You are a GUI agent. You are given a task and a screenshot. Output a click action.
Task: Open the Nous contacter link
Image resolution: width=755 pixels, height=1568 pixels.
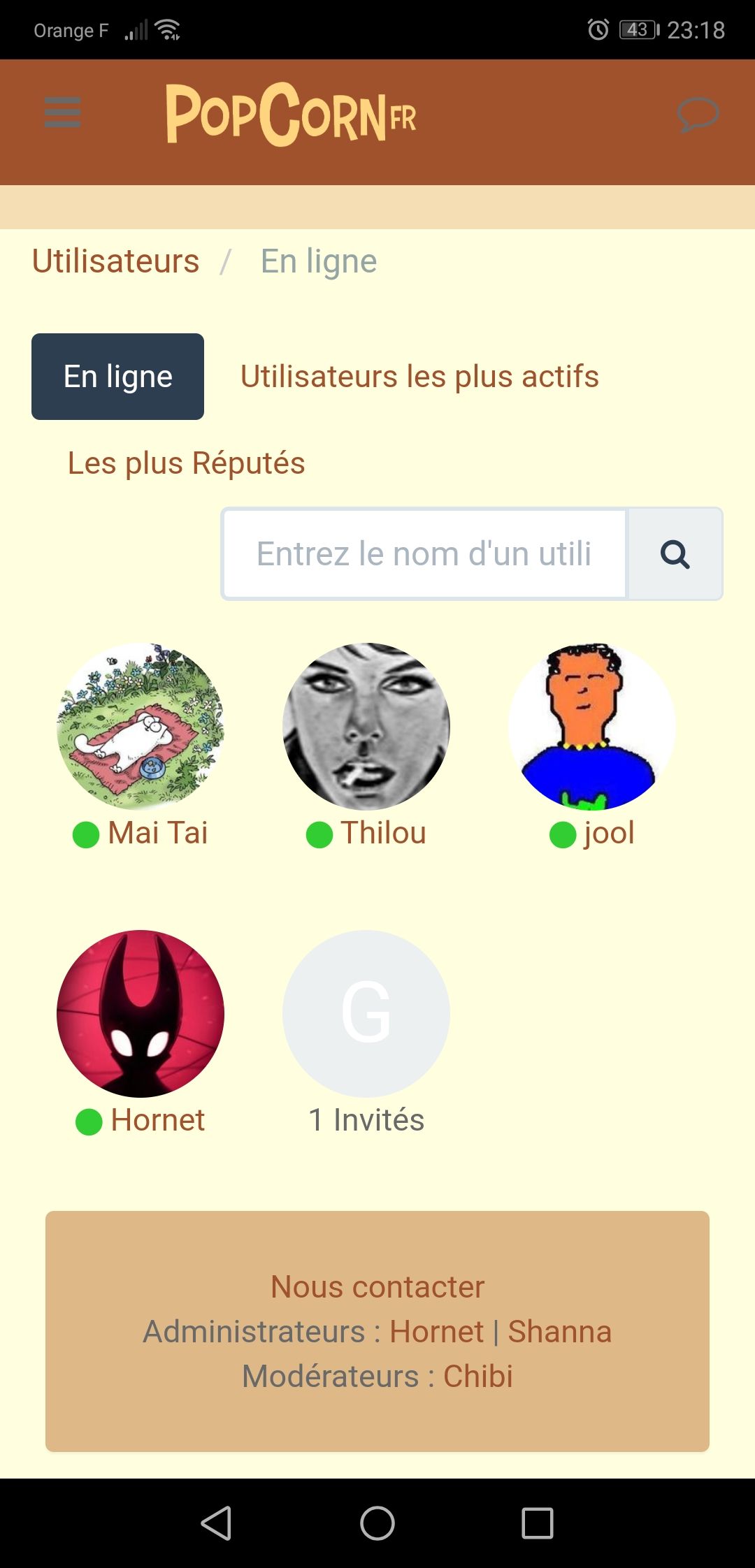click(377, 1287)
